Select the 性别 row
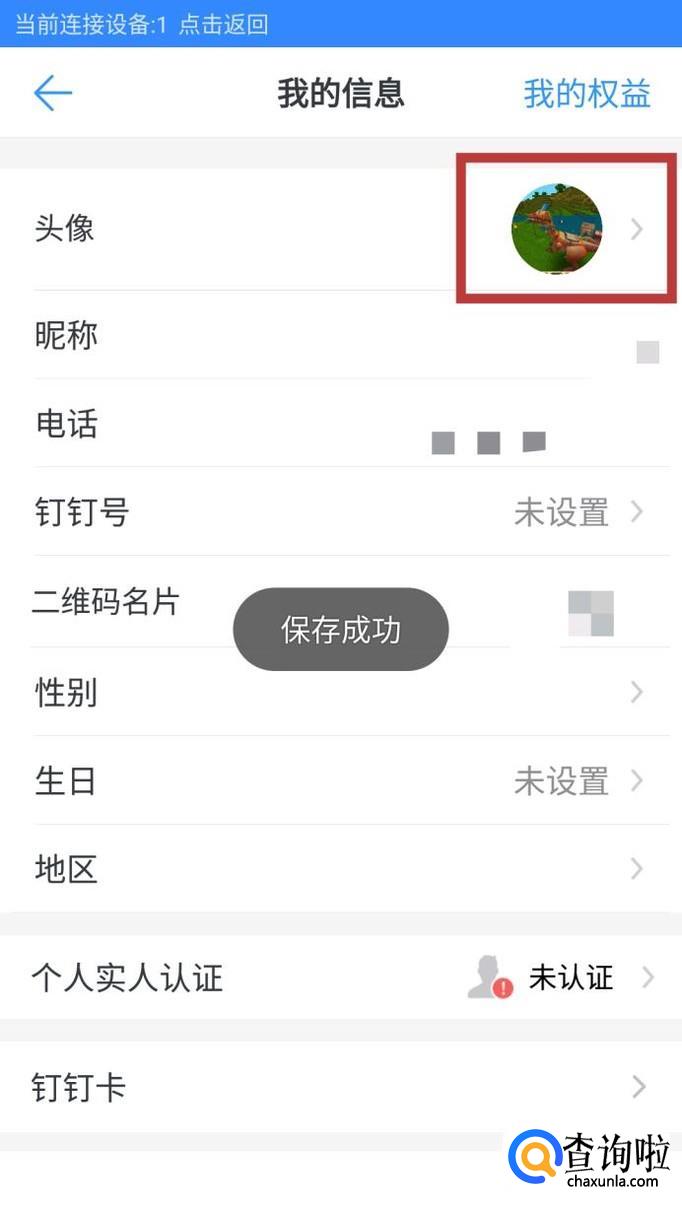 340,692
